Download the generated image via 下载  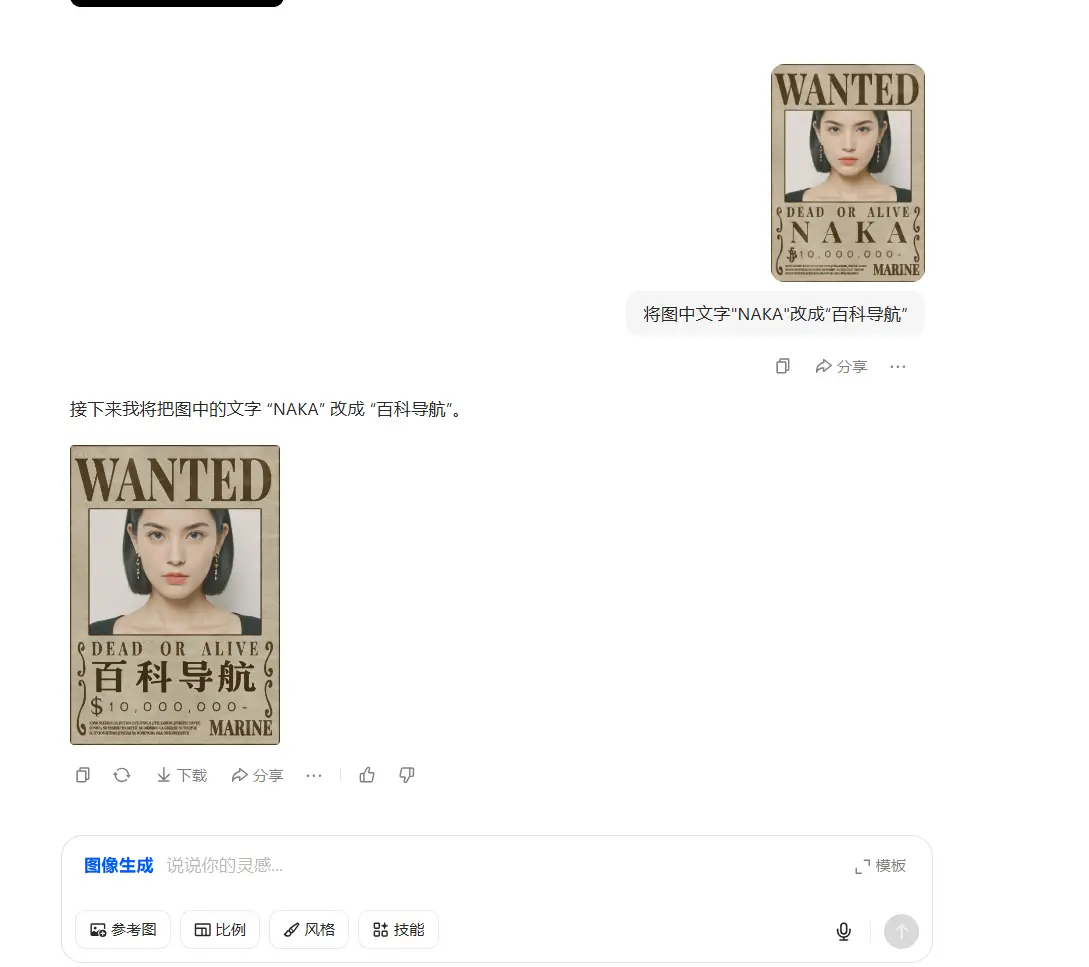tap(181, 775)
